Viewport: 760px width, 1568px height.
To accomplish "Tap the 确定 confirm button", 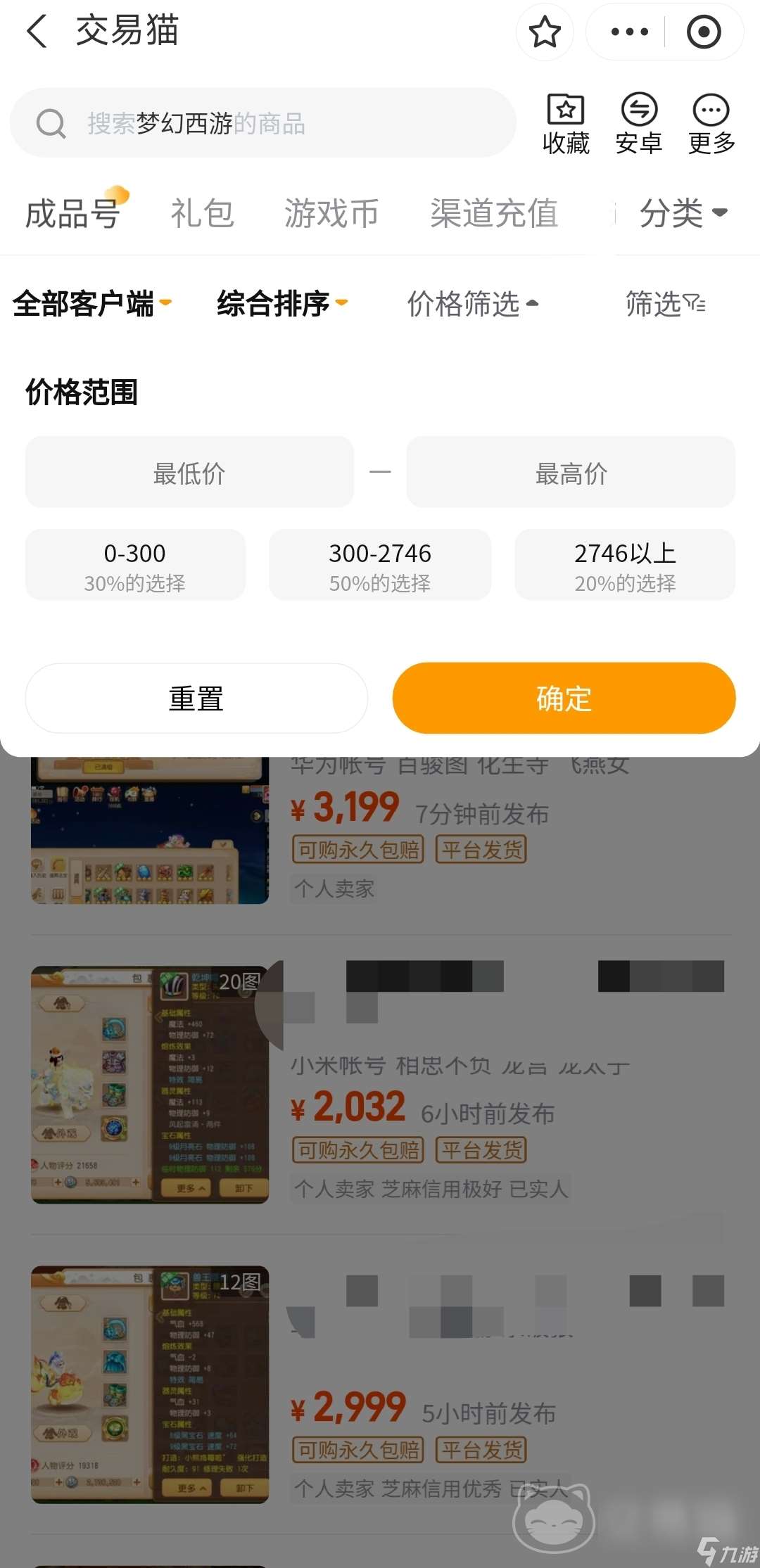I will tap(563, 698).
